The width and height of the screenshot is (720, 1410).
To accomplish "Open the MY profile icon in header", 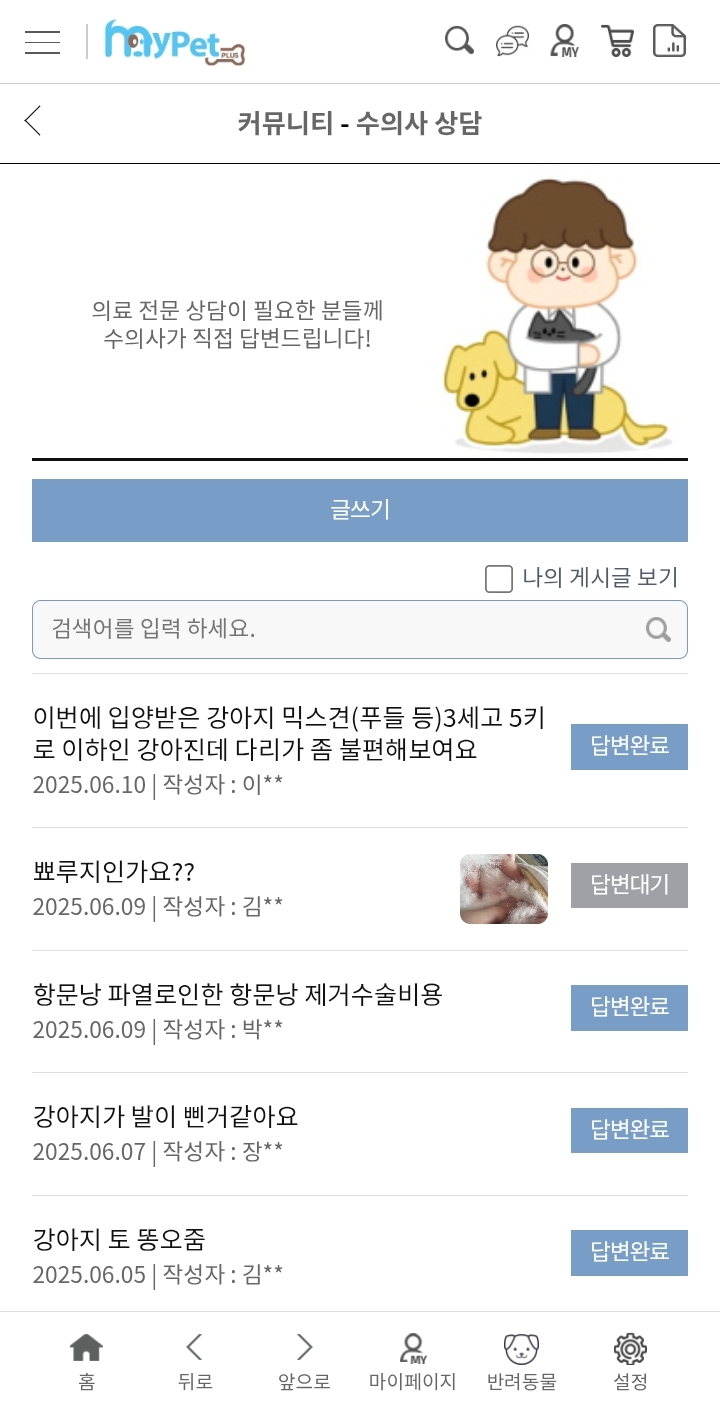I will coord(565,42).
